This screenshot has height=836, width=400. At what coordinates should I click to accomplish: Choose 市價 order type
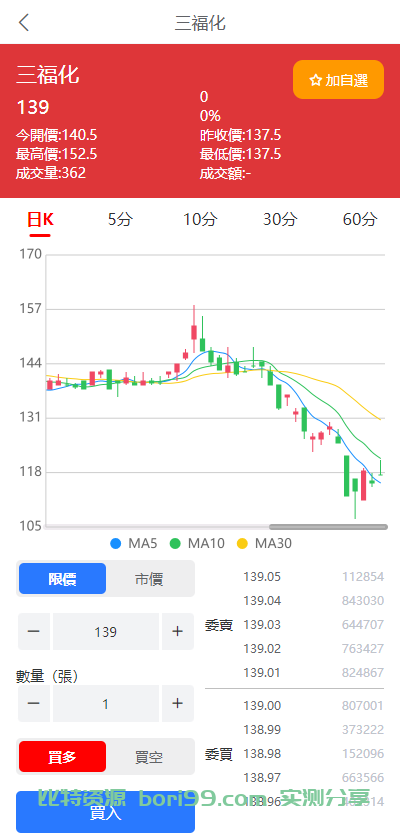149,579
